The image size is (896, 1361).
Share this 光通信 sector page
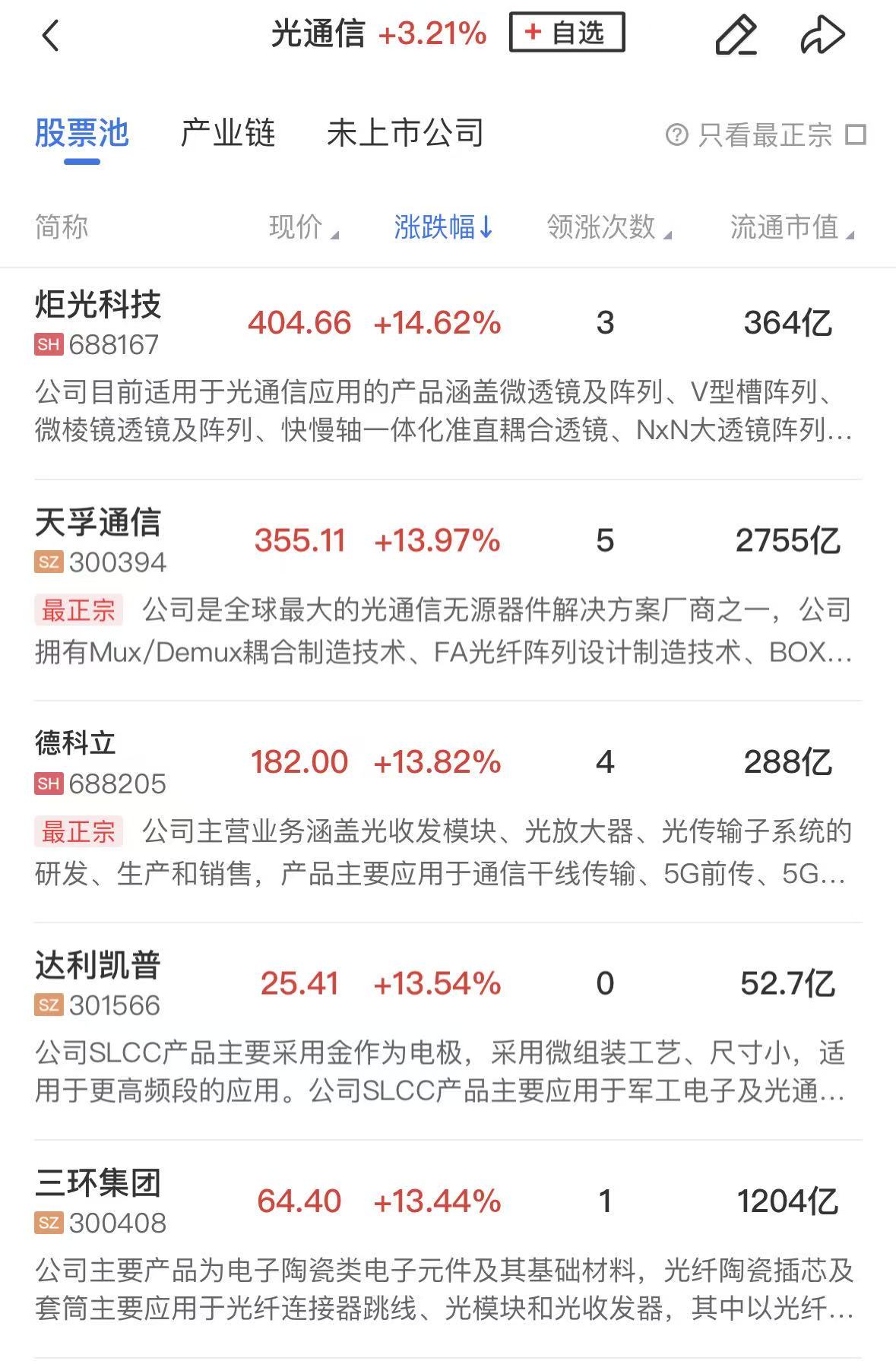pos(822,36)
